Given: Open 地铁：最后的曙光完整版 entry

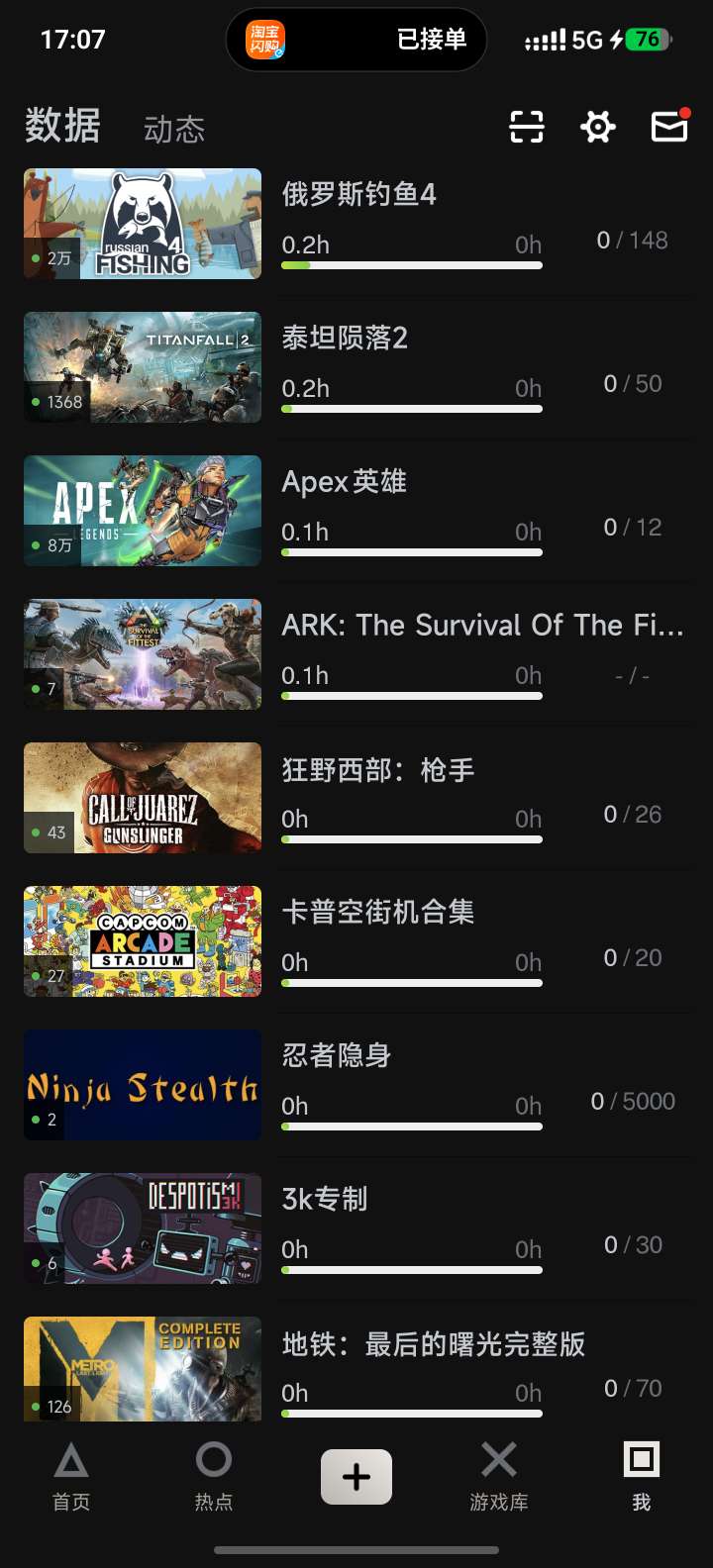Looking at the screenshot, I should pyautogui.click(x=434, y=1343).
